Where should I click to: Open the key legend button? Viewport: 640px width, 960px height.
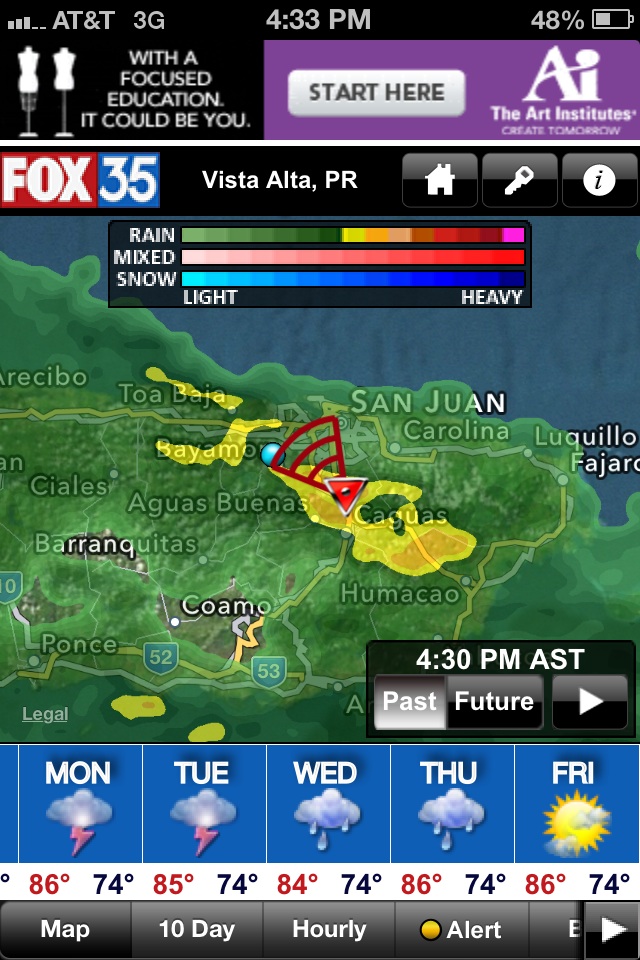tap(520, 180)
